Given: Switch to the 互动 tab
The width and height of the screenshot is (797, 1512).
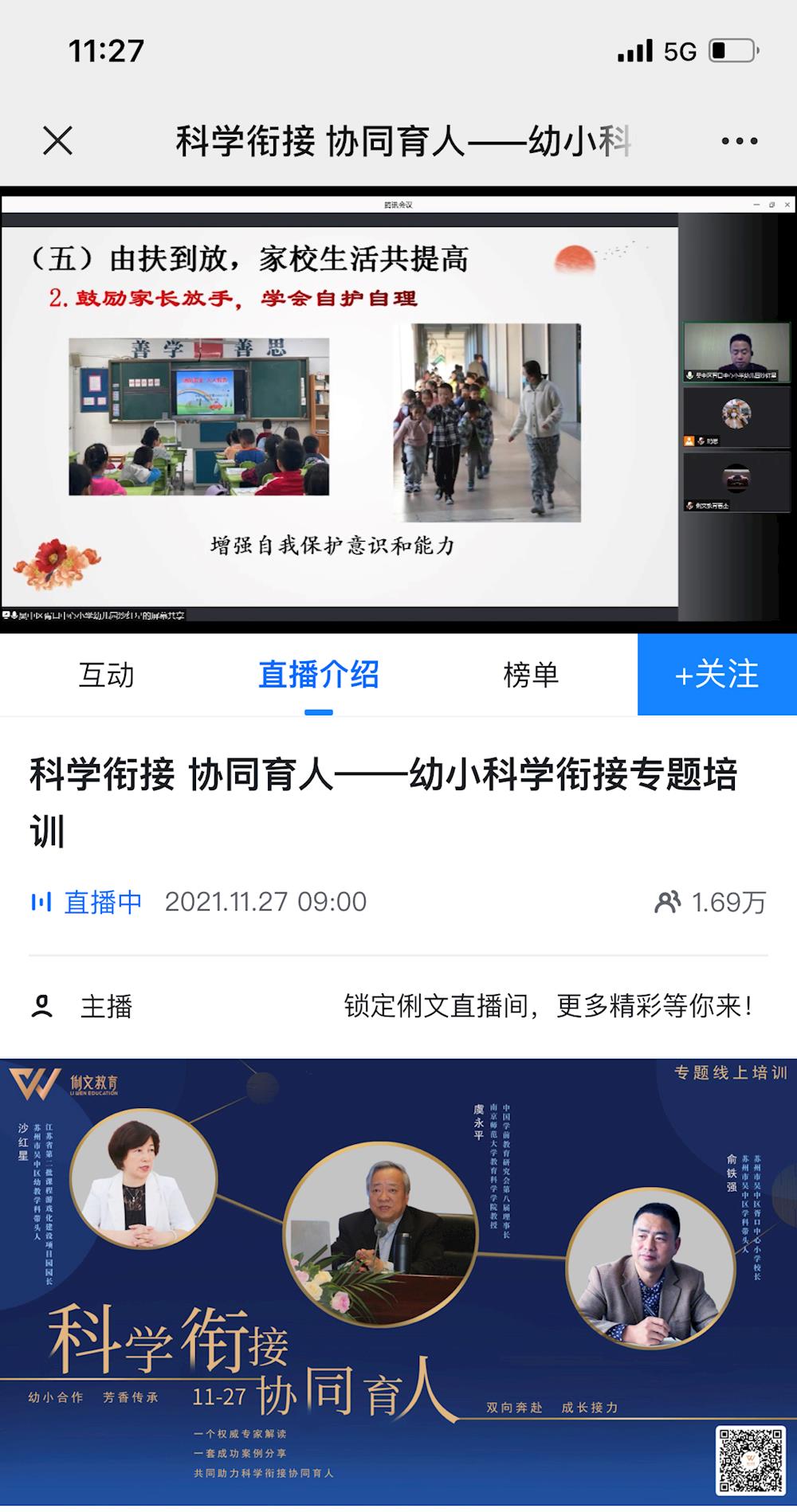Looking at the screenshot, I should [x=106, y=675].
